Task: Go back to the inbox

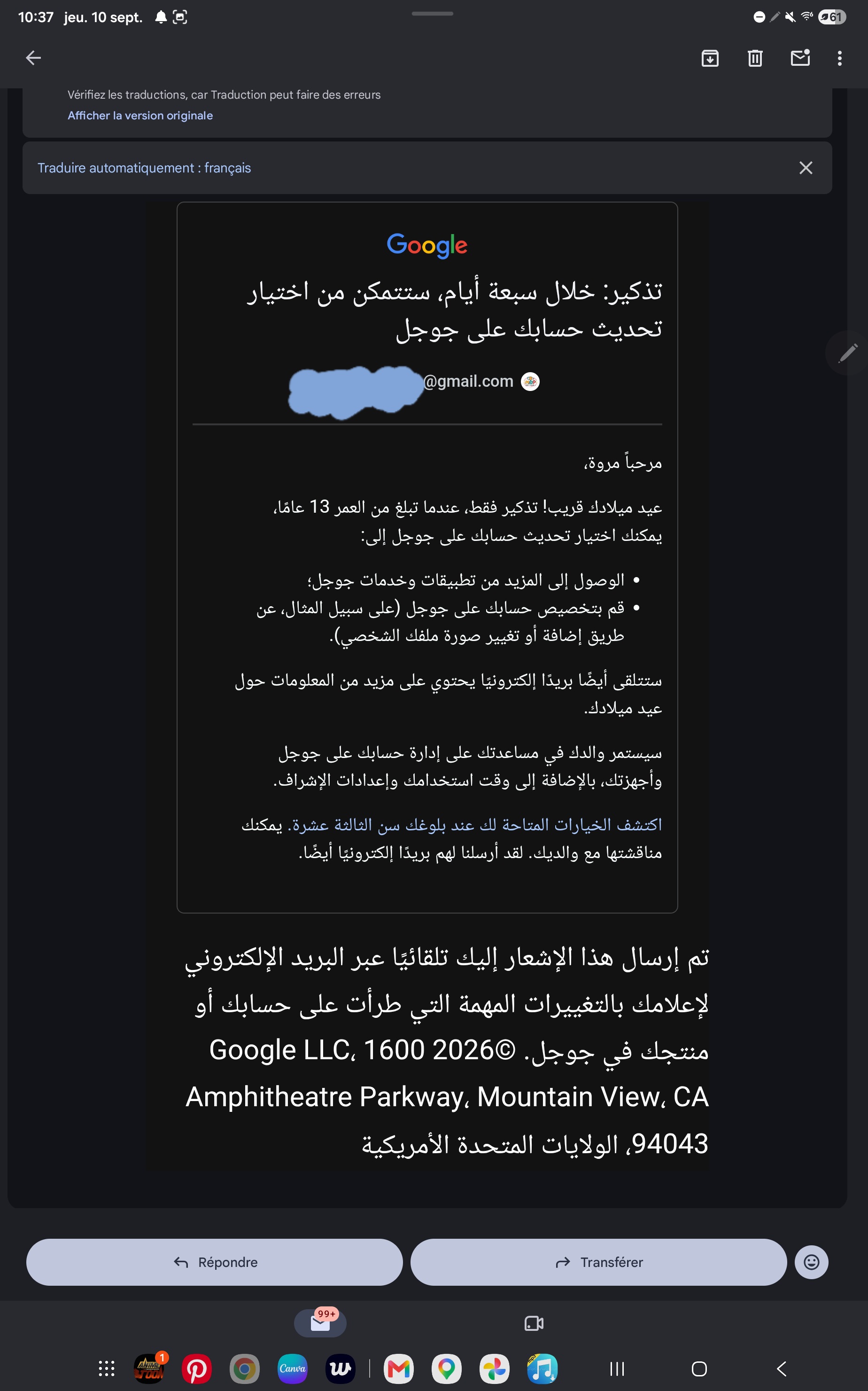Action: point(33,58)
